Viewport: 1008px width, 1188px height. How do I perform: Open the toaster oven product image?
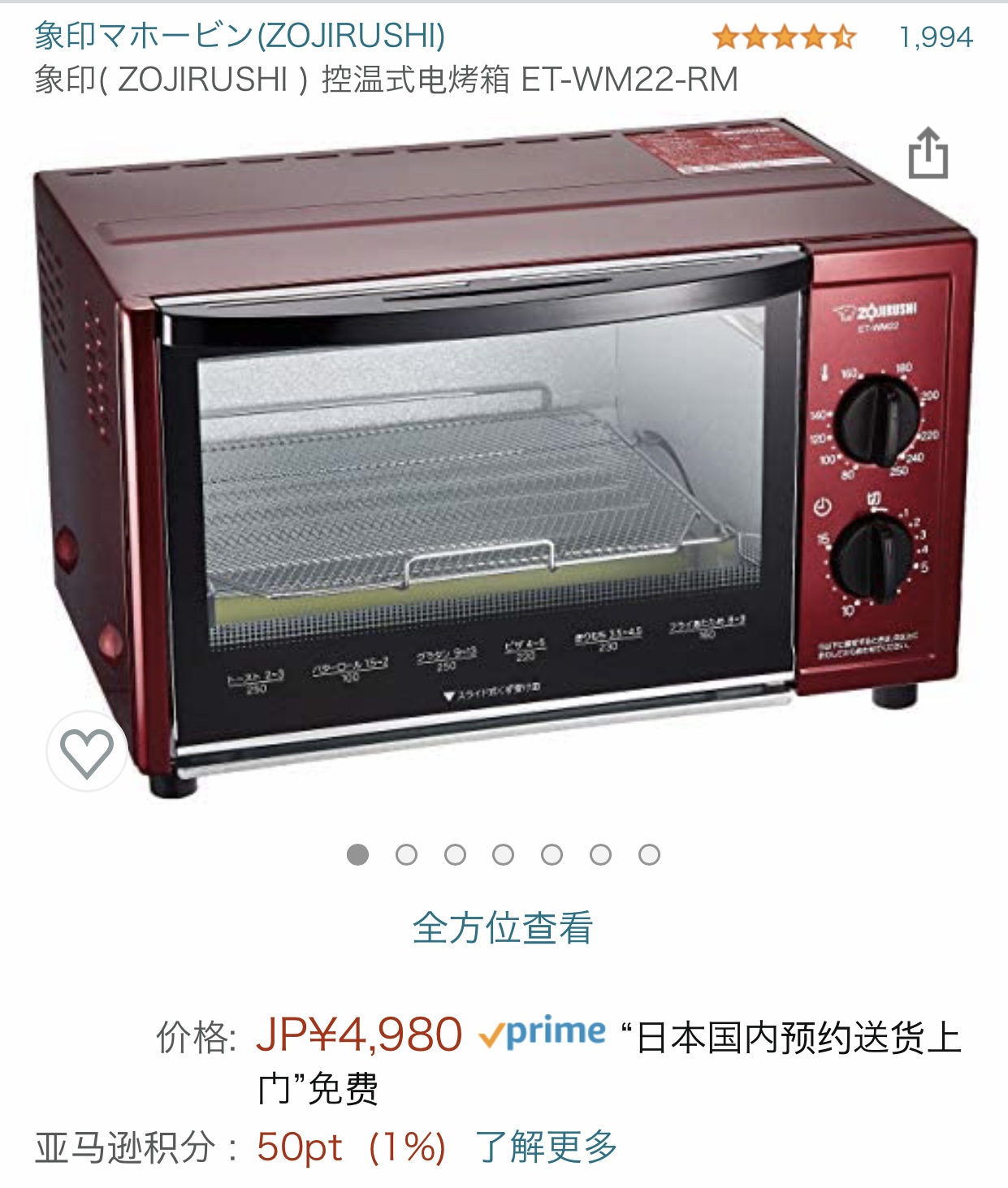504,463
